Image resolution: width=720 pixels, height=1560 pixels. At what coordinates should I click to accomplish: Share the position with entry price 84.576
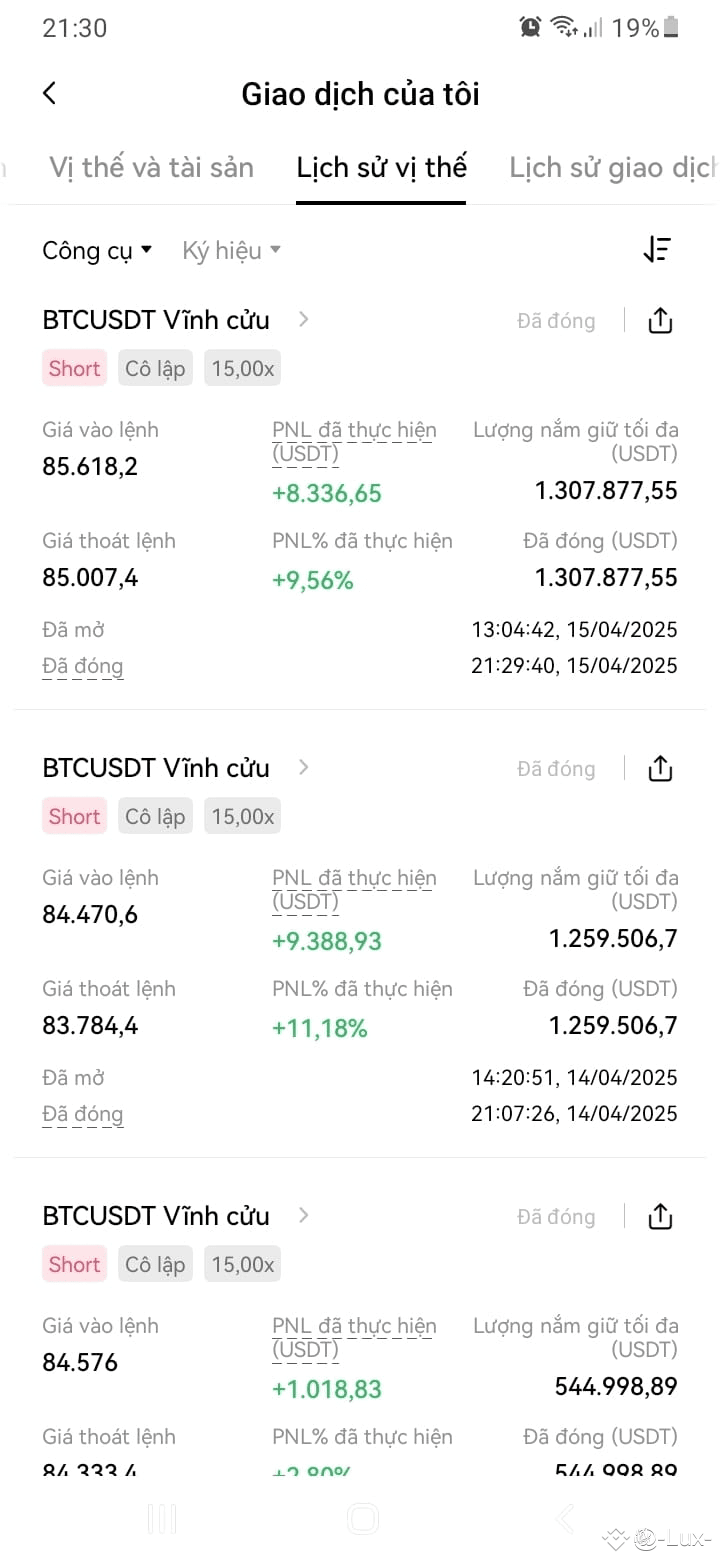click(661, 1217)
